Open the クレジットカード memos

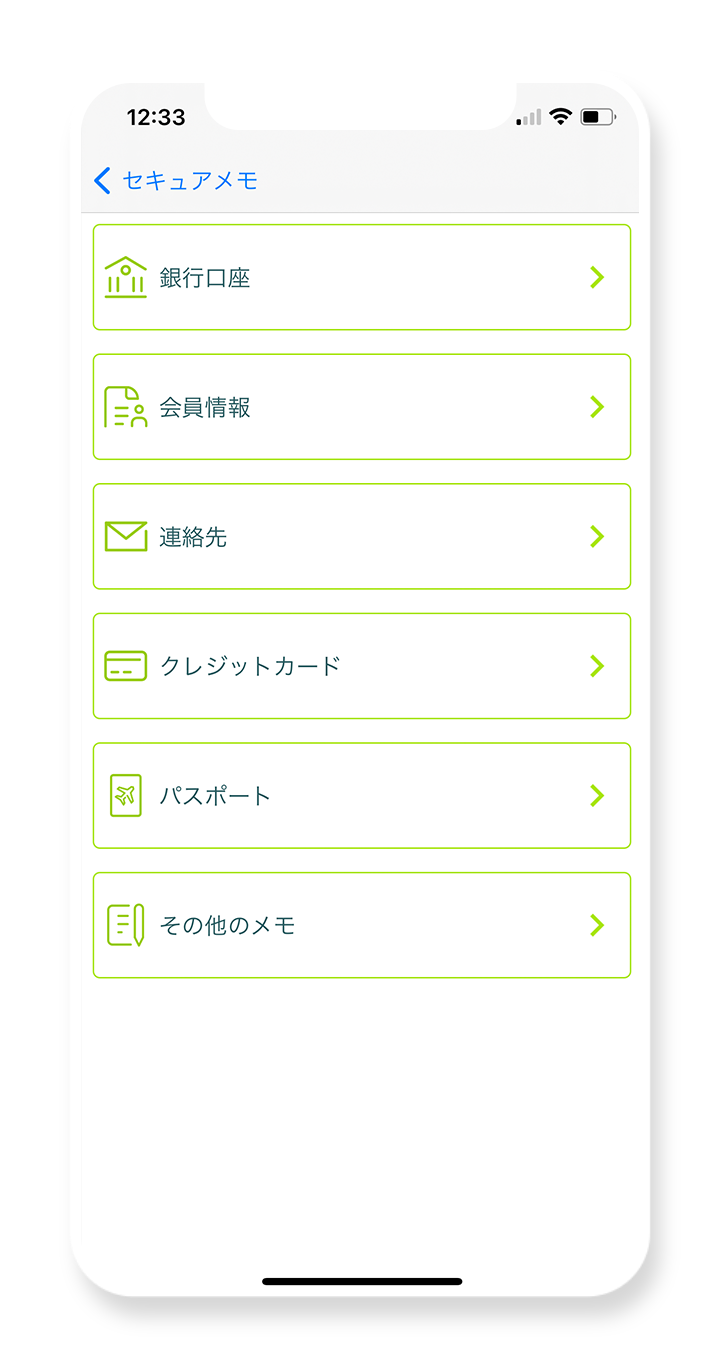(x=362, y=666)
